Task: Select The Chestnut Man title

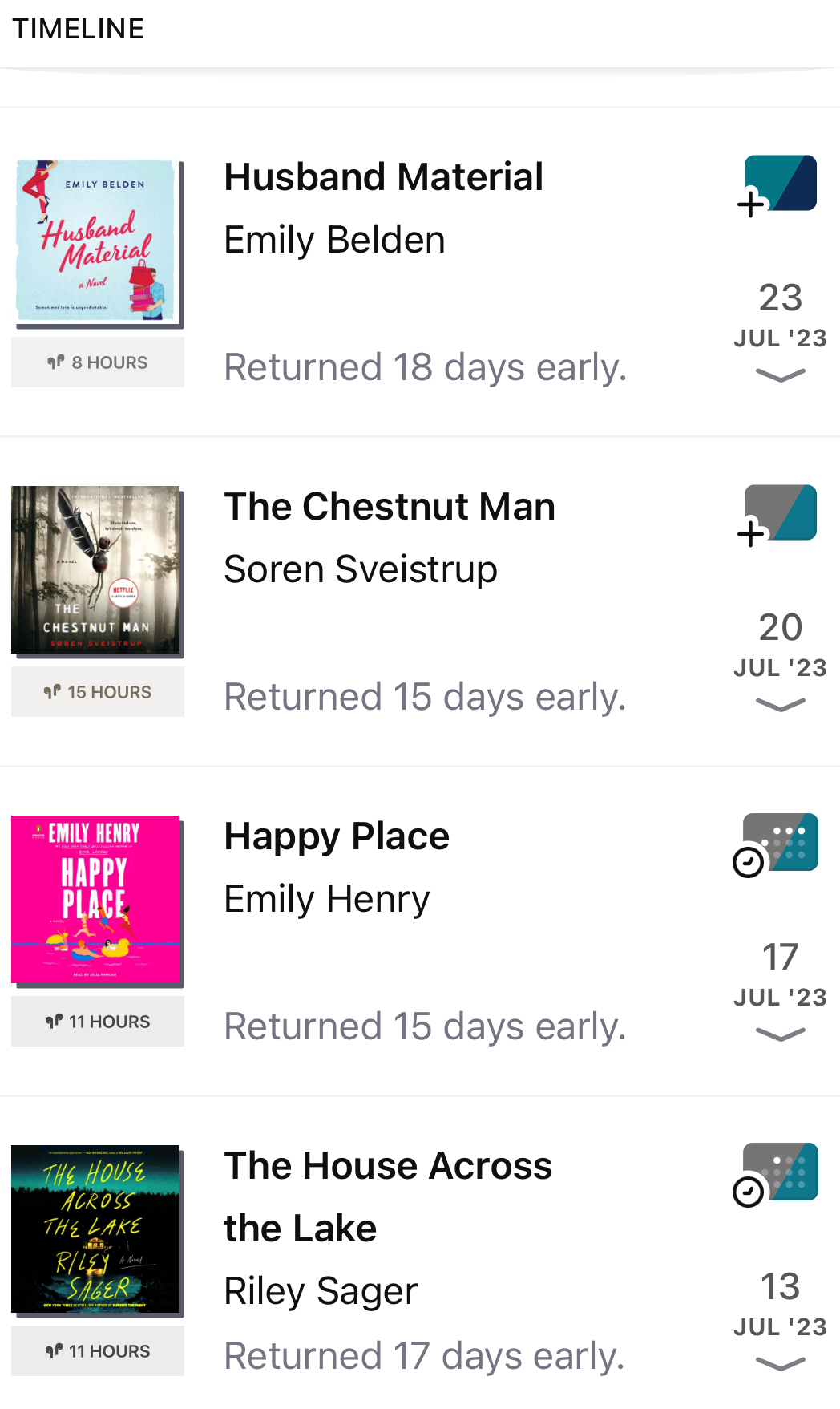Action: [390, 507]
